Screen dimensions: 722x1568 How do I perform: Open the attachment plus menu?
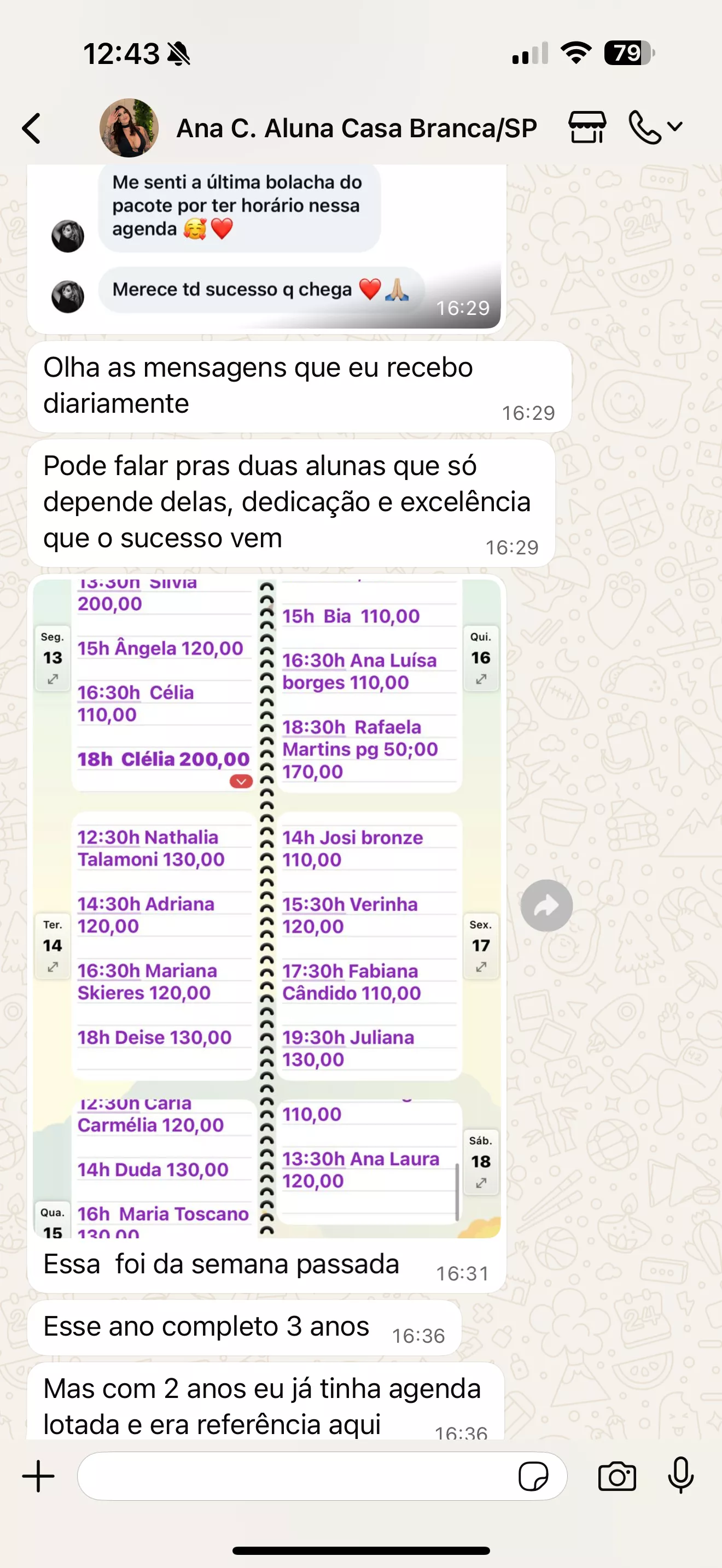pos(38,1476)
